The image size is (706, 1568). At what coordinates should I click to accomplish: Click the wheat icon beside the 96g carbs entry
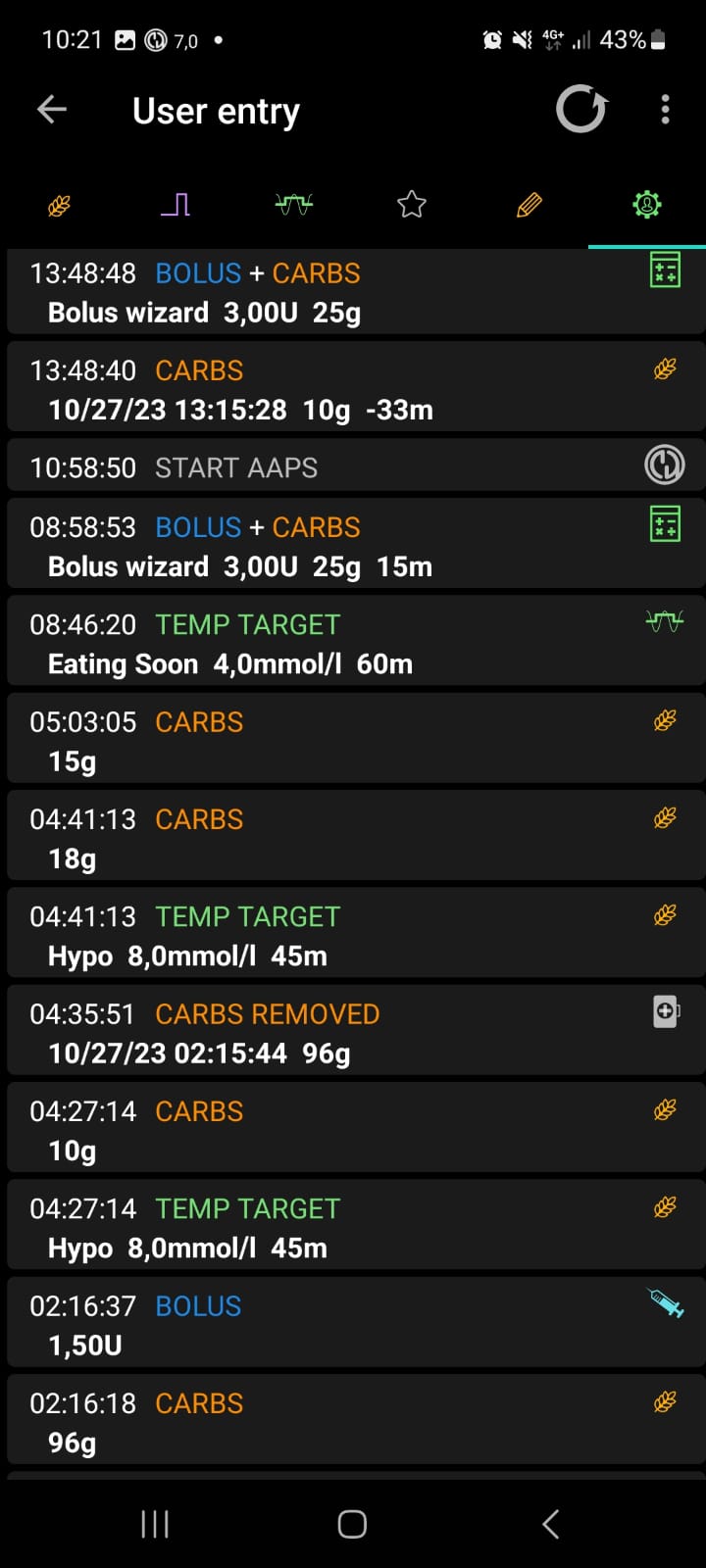[664, 1401]
